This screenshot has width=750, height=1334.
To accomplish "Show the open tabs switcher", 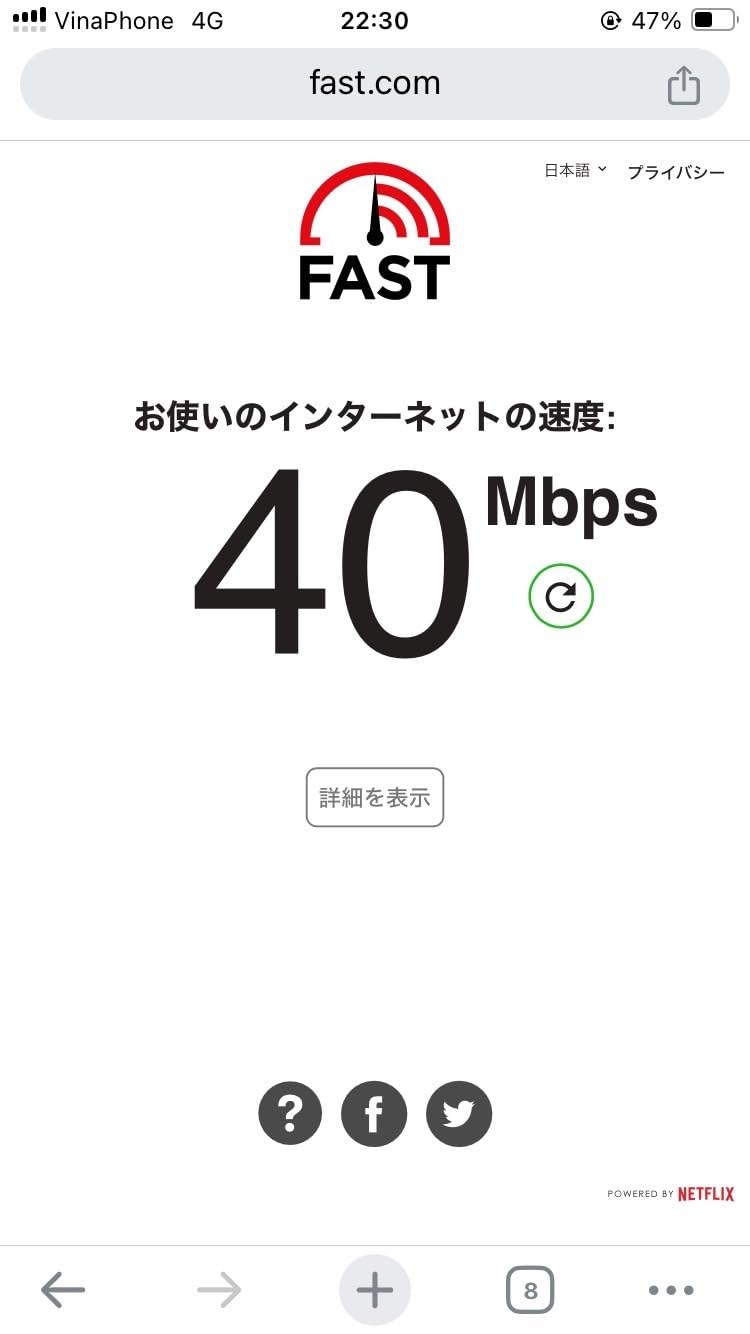I will click(x=530, y=1290).
